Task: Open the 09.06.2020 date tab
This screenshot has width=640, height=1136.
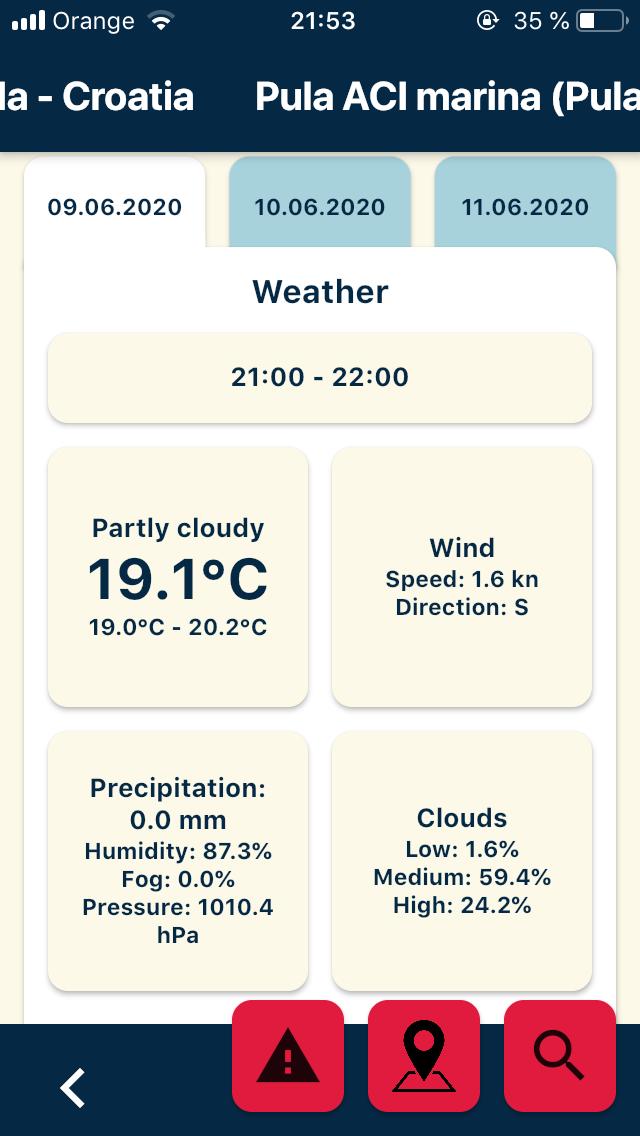Action: (115, 206)
